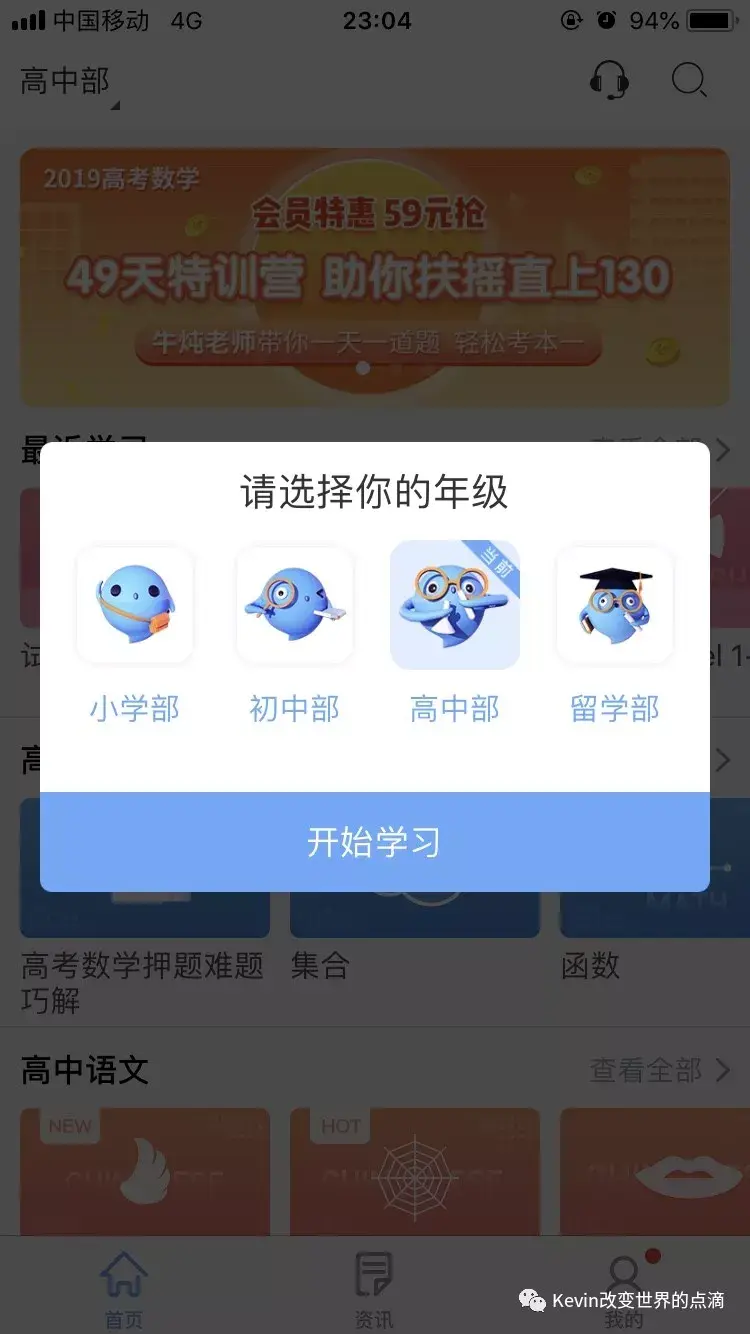
Task: Select the 留学部 grade option
Action: pos(615,606)
